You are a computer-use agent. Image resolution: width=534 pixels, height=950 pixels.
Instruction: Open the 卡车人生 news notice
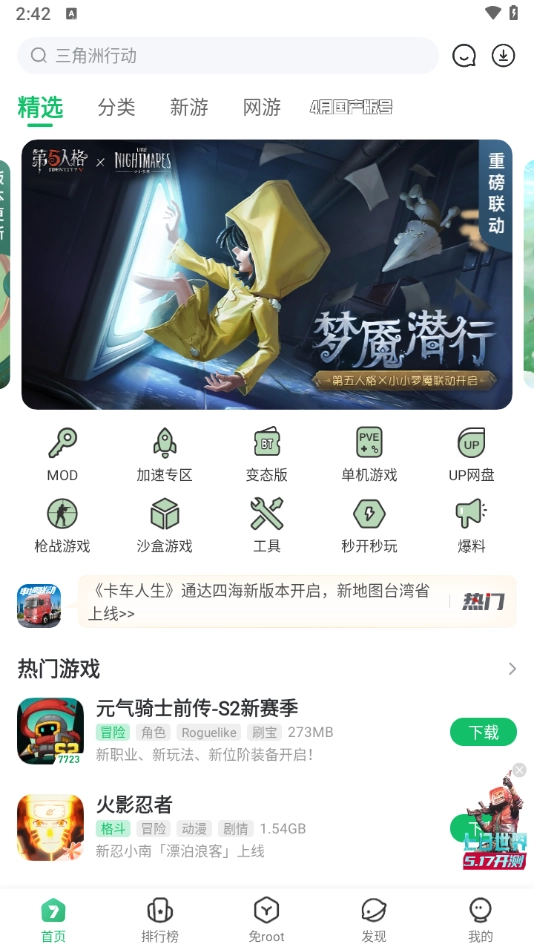pos(267,602)
